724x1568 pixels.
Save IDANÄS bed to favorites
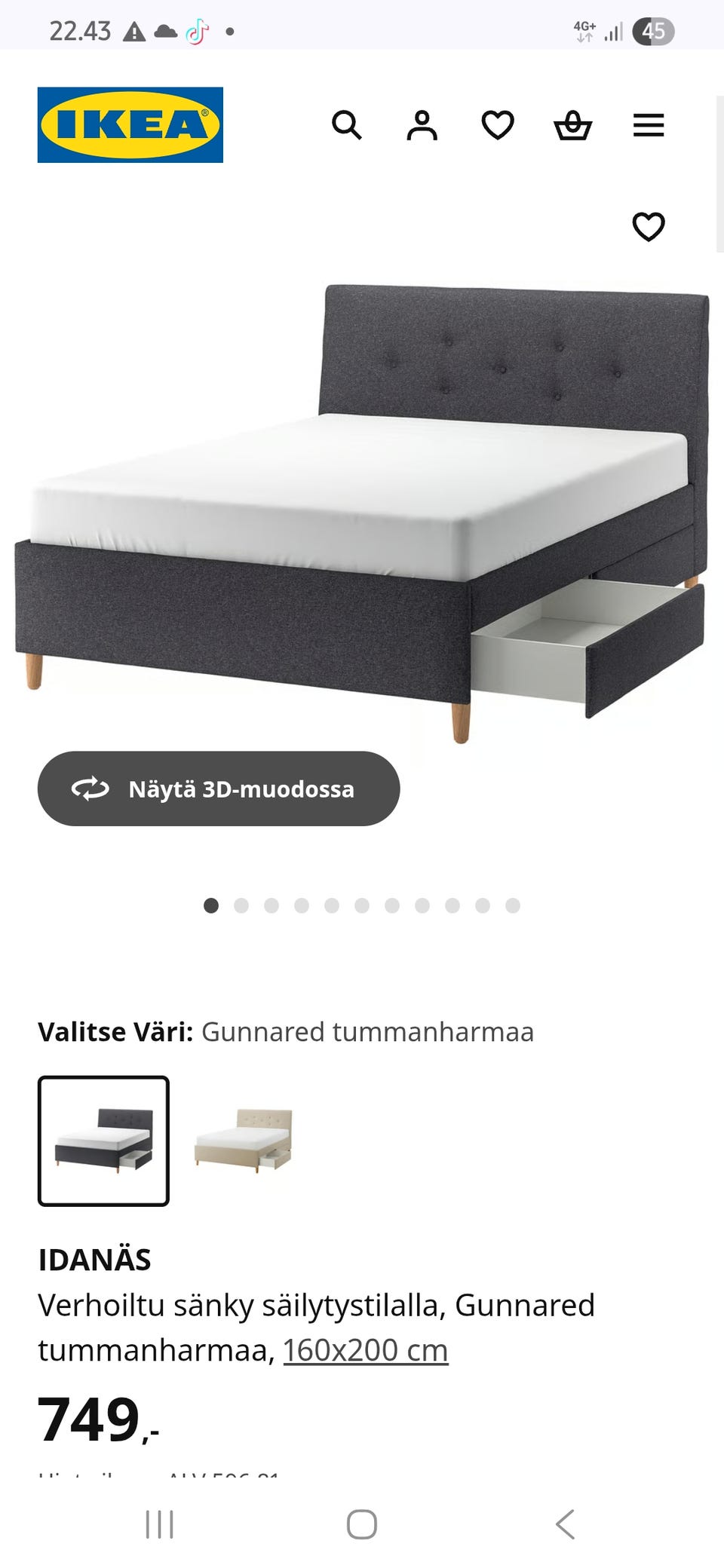649,226
